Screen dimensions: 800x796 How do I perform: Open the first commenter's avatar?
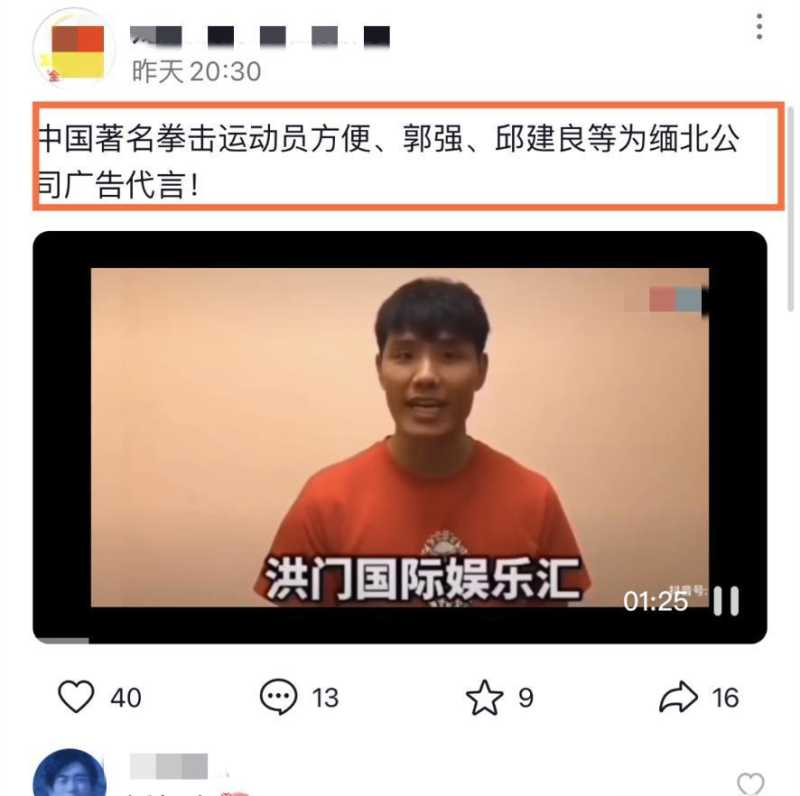(x=70, y=775)
